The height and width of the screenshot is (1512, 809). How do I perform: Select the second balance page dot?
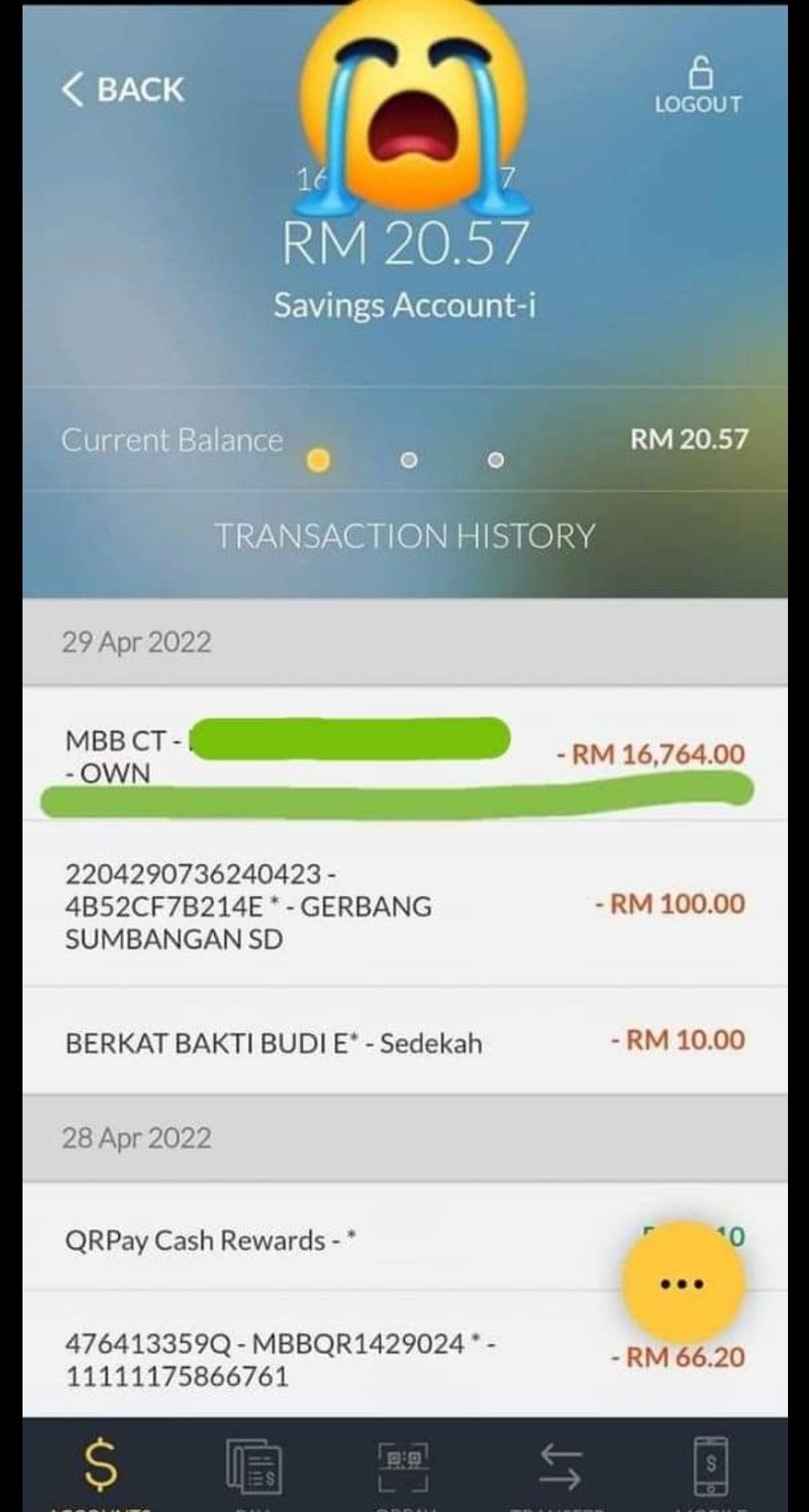408,460
